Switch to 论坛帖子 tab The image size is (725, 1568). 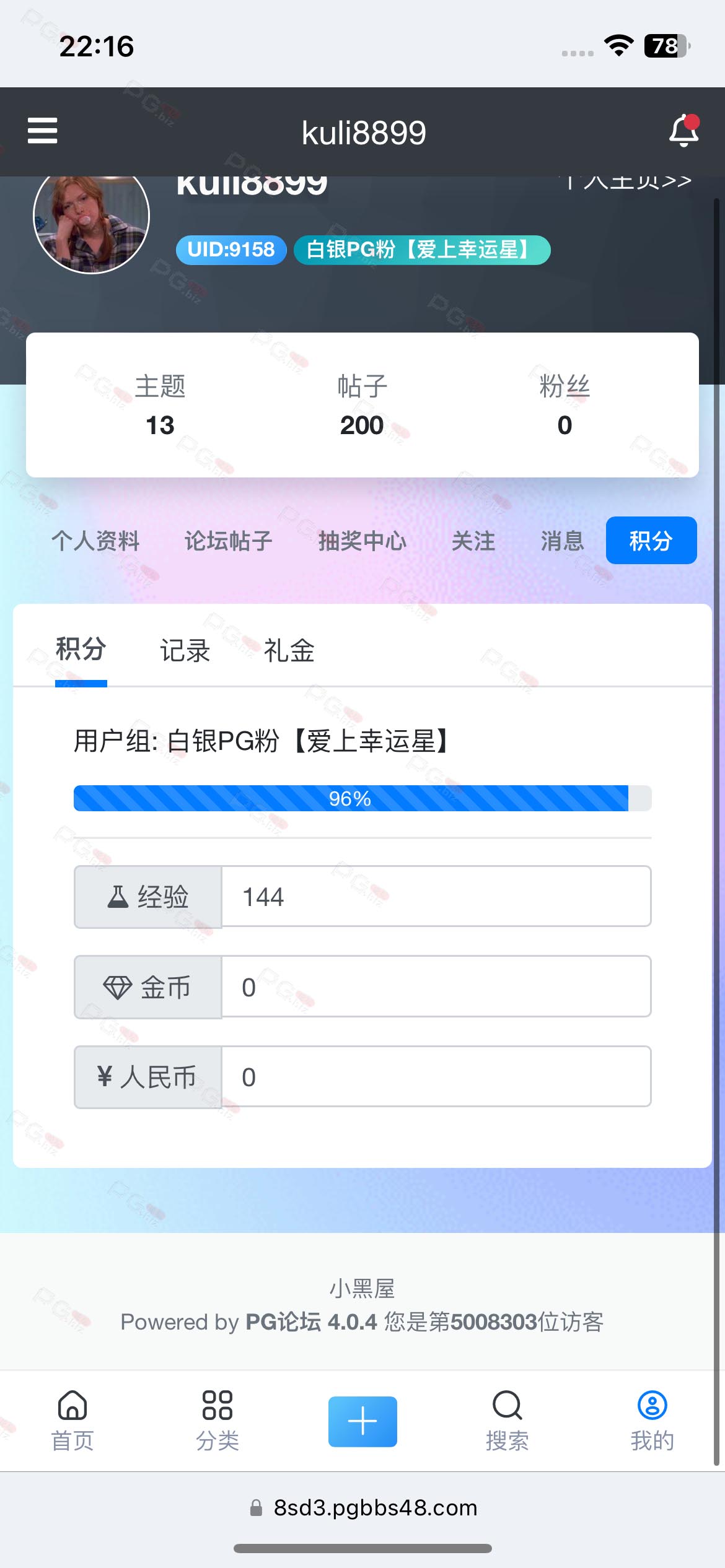[x=229, y=541]
